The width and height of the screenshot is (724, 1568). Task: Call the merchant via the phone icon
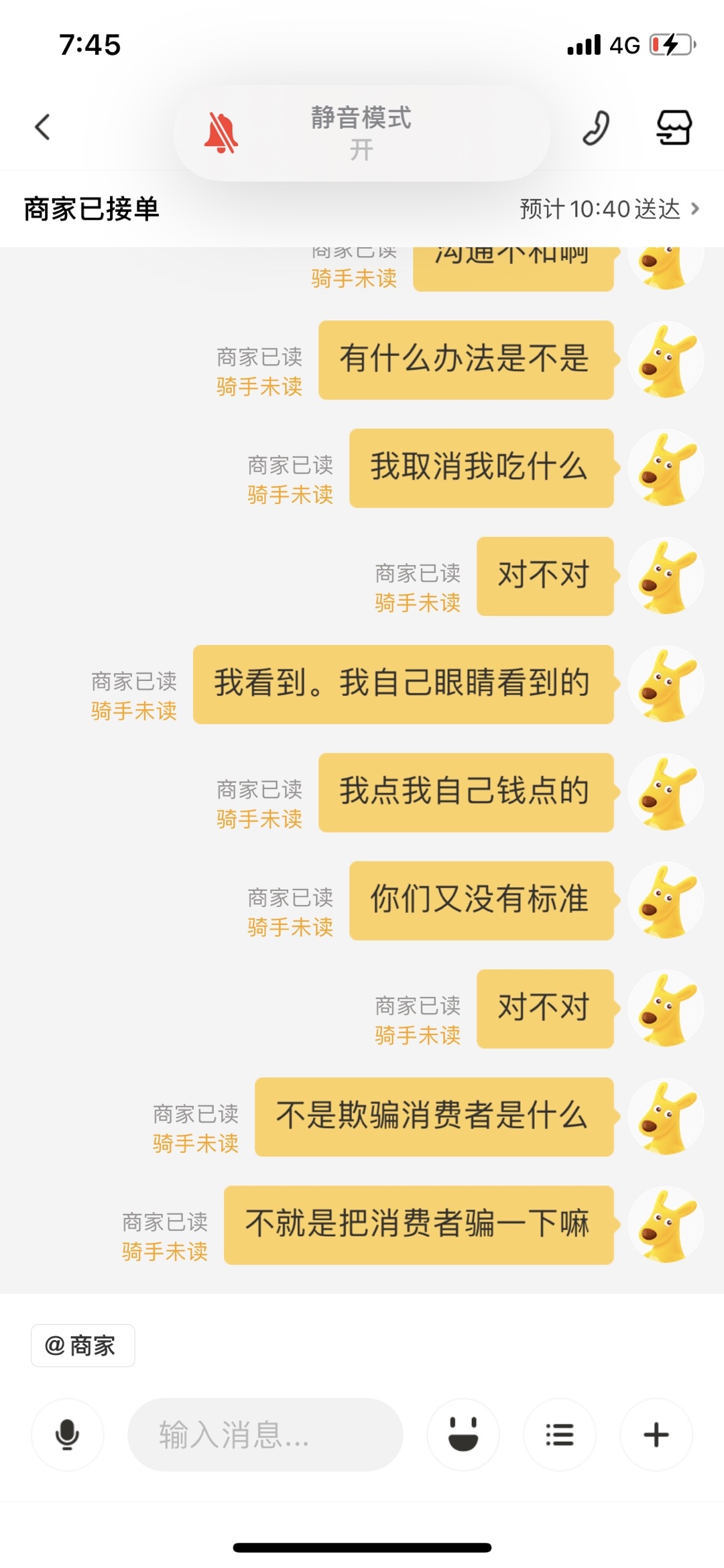(x=595, y=127)
